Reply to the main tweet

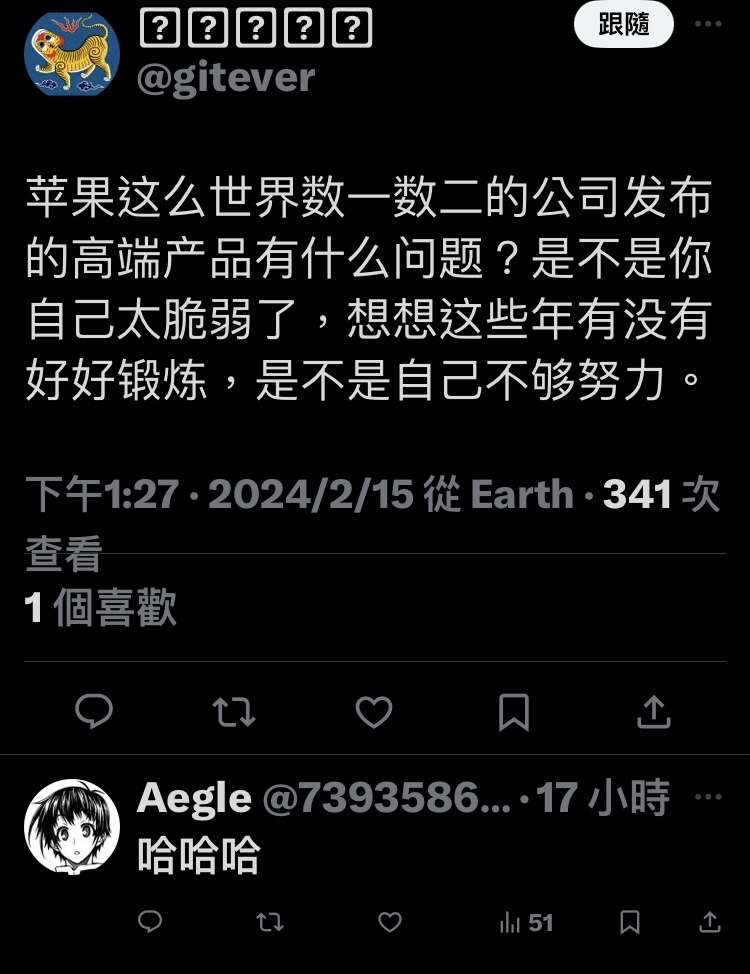(x=95, y=711)
